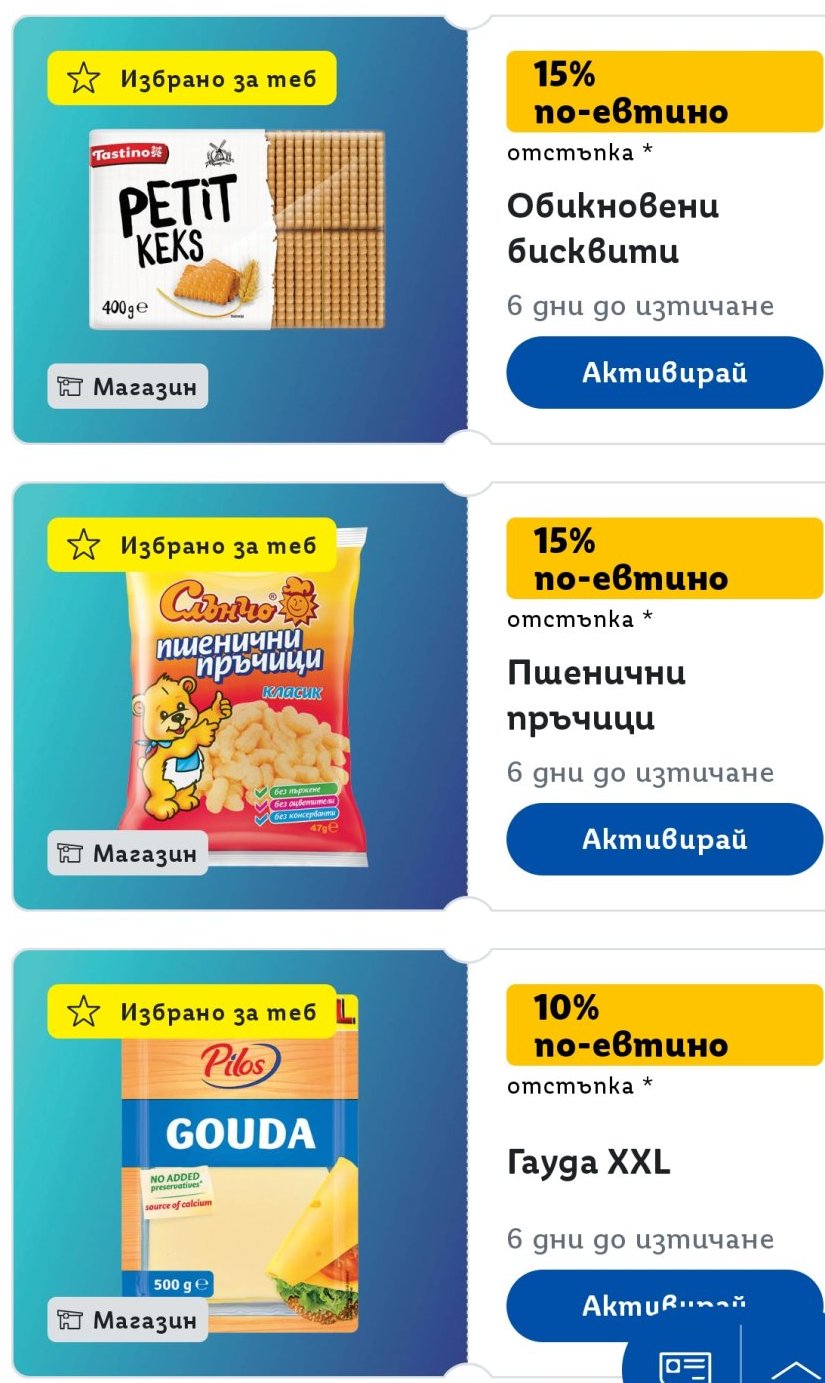Open the Pilos Gouda coupon card
825x1383 pixels.
click(240, 1160)
